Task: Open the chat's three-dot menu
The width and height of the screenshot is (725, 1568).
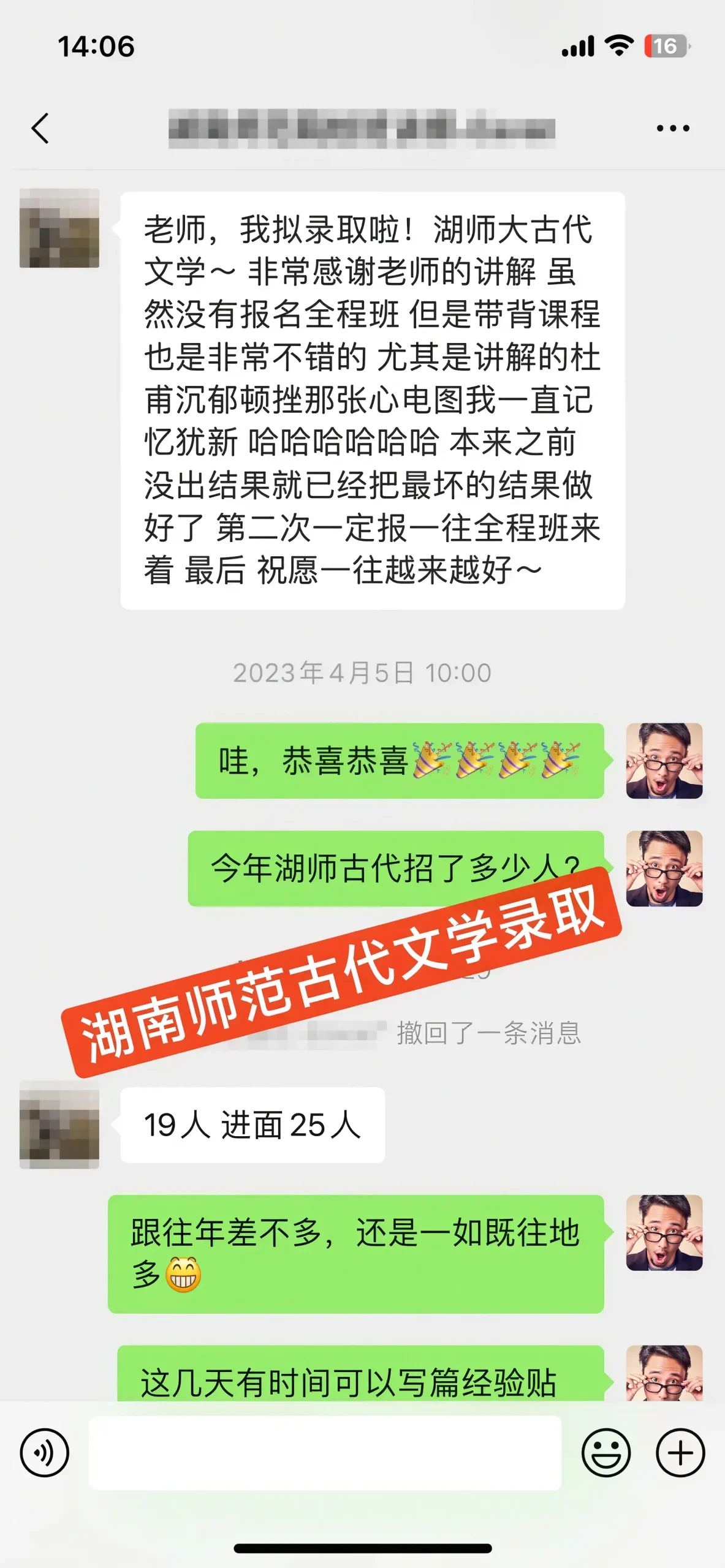Action: (672, 129)
